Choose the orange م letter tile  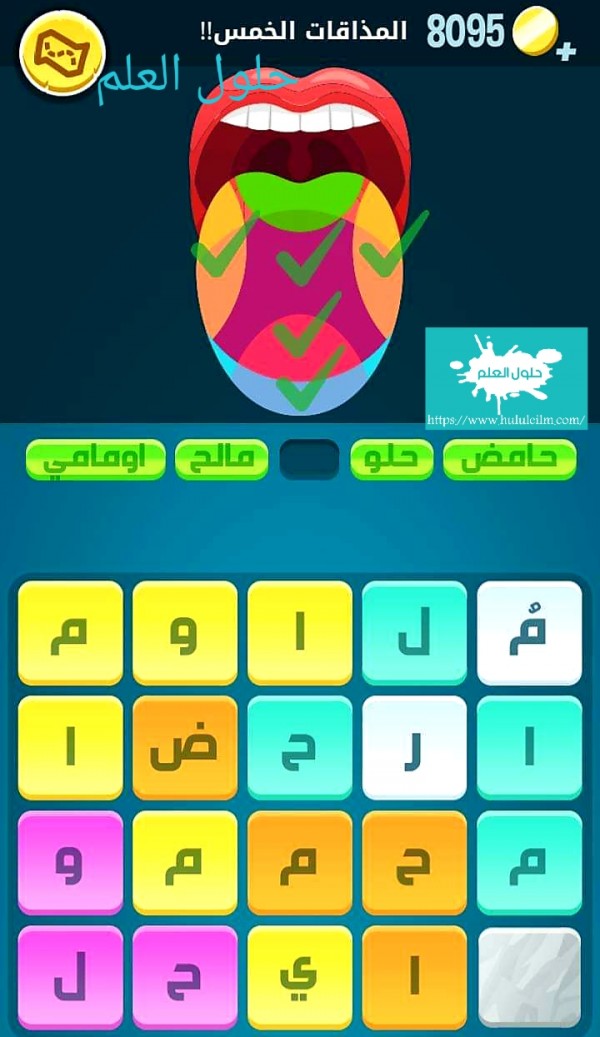click(300, 862)
